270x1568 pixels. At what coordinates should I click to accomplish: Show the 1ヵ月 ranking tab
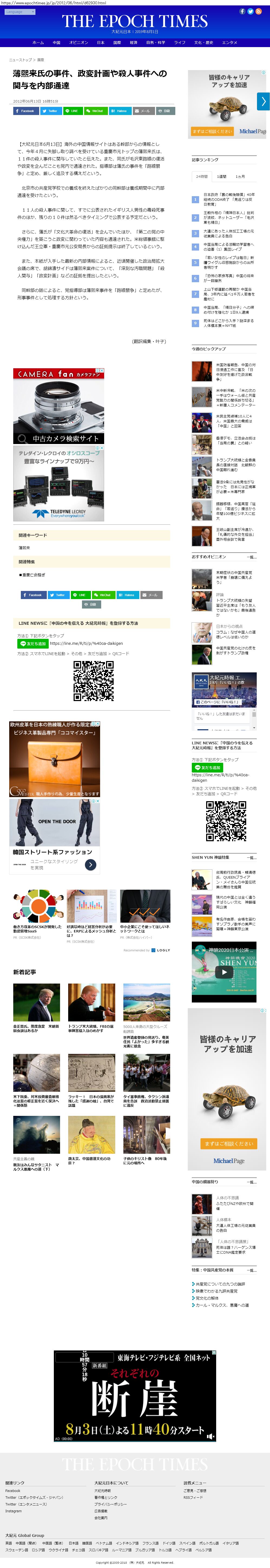240,176
